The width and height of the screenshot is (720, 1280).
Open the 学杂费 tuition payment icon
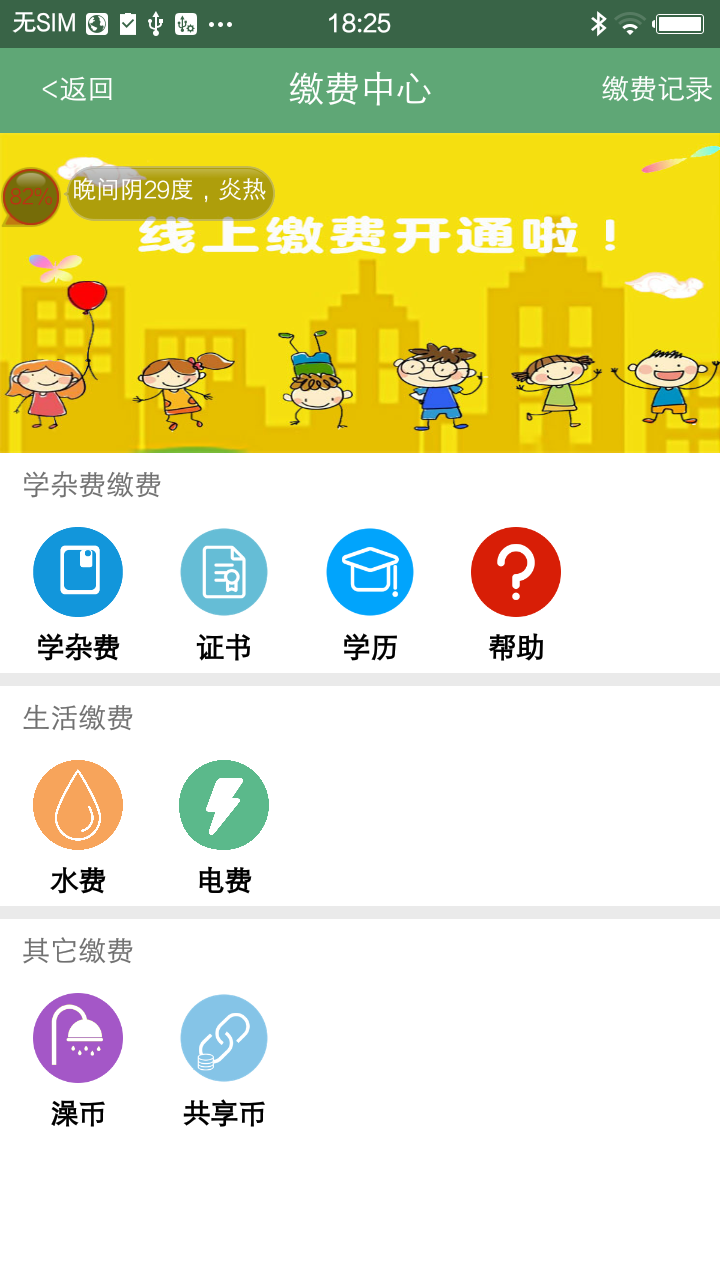tap(78, 571)
